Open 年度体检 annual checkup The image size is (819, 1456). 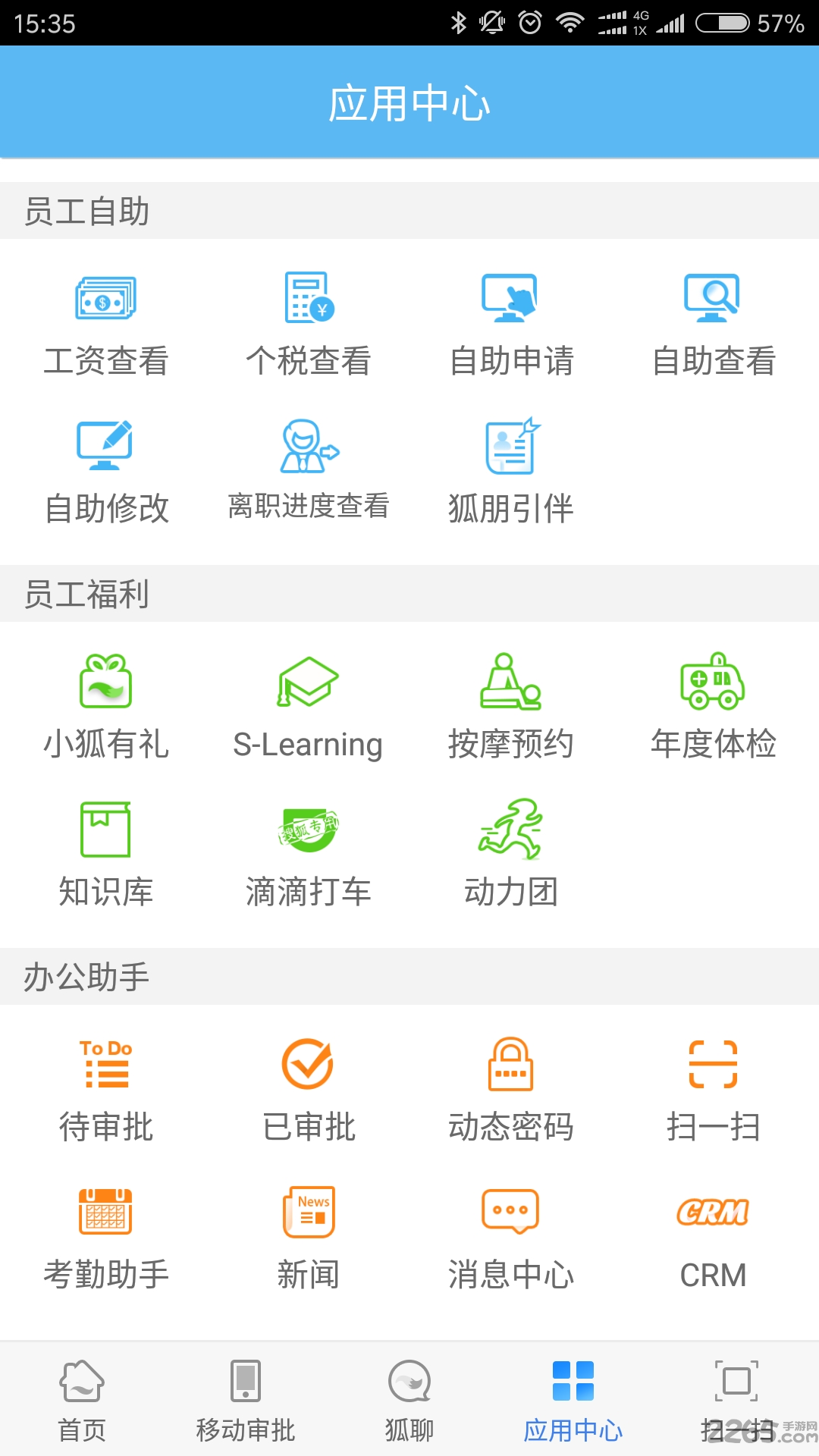coord(714,705)
